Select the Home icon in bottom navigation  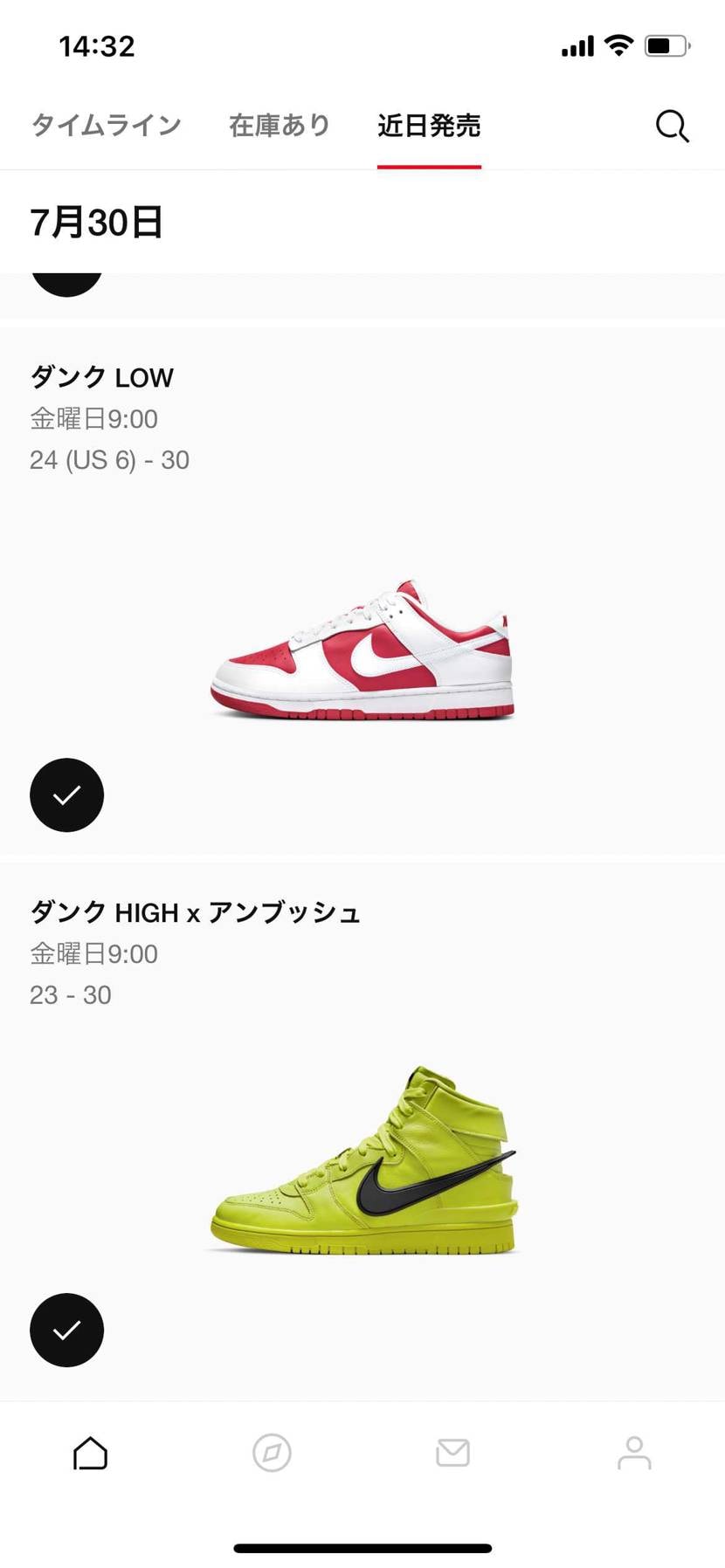tap(90, 1452)
